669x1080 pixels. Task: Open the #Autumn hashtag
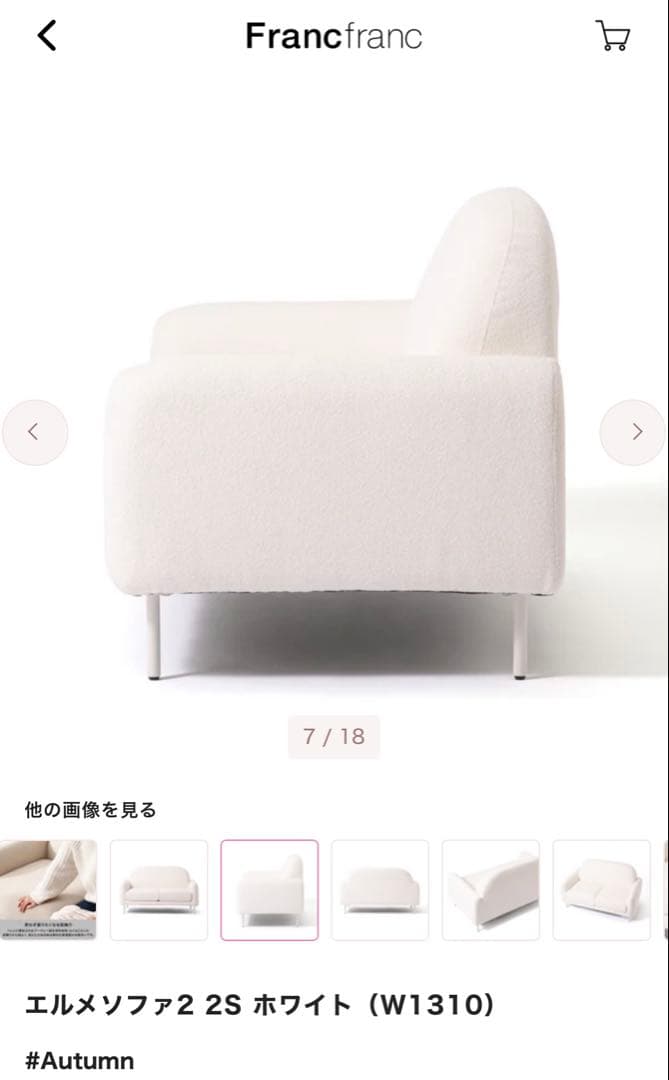coord(79,1061)
